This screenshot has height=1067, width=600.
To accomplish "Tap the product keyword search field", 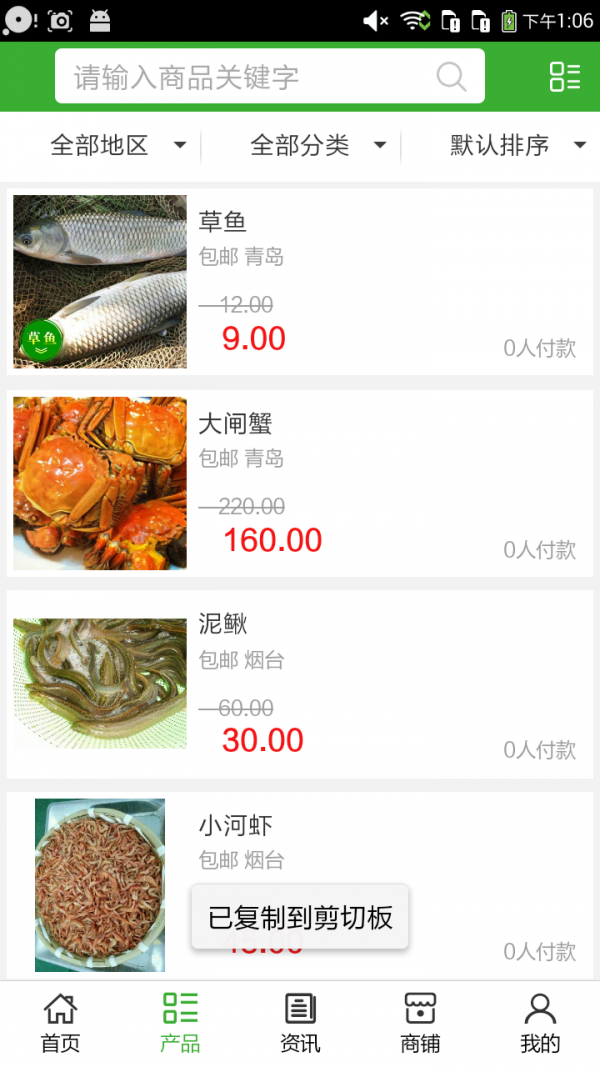I will [x=250, y=77].
